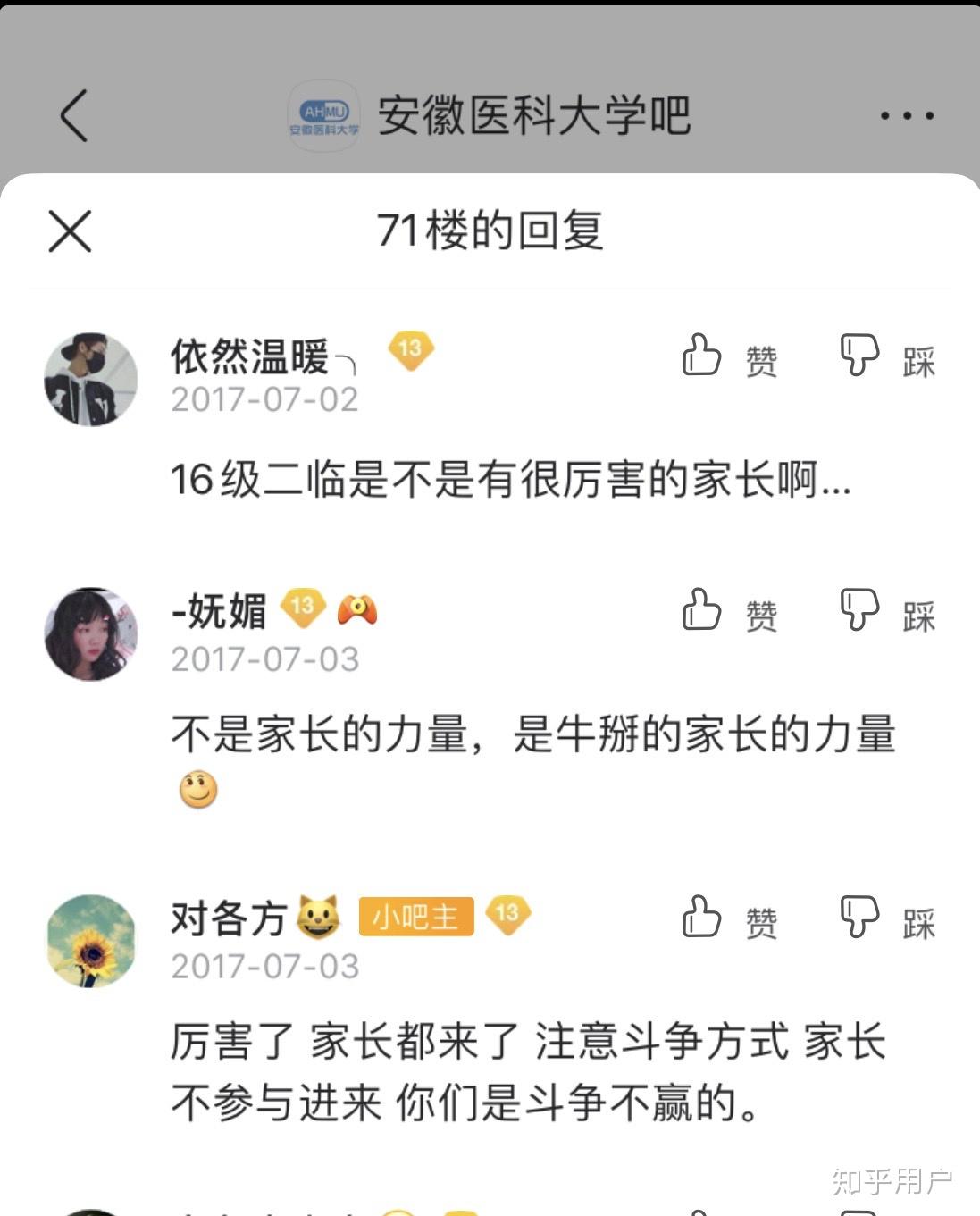Open the three-dot overflow menu
Image resolution: width=980 pixels, height=1216 pixels.
click(906, 115)
